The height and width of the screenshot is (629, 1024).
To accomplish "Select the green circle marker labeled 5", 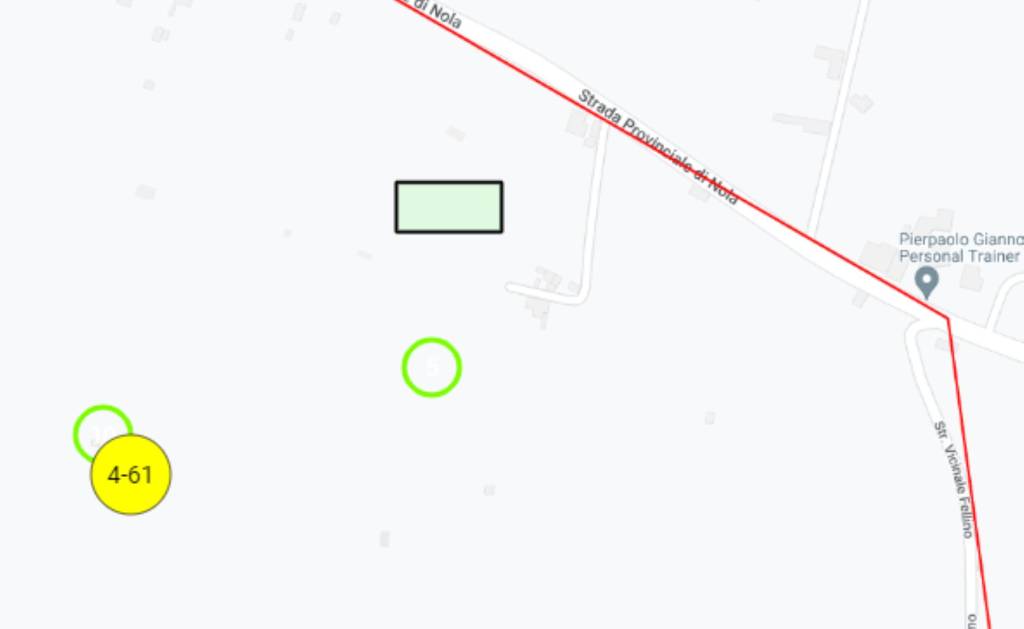I will (431, 367).
